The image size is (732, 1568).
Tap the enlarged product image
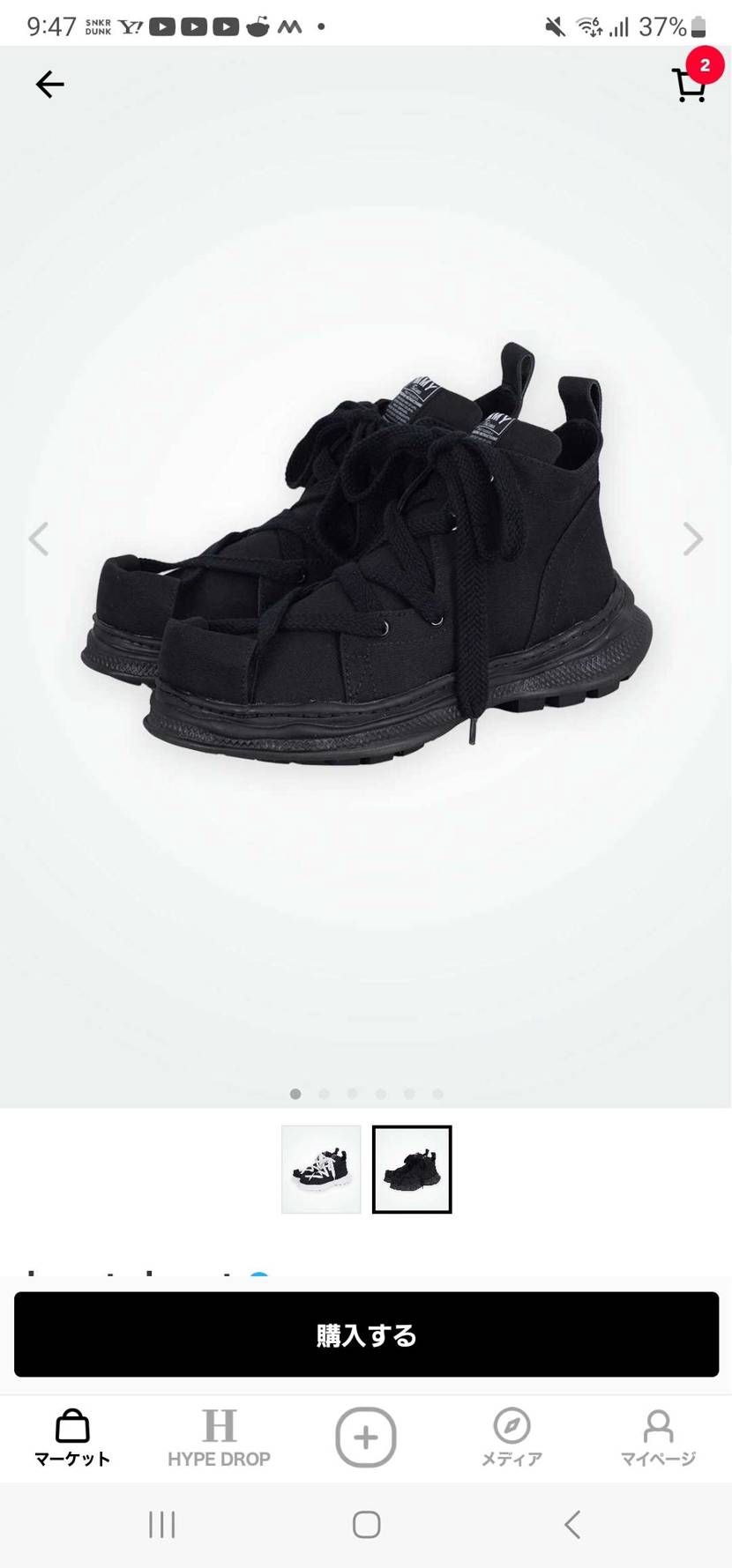366,564
